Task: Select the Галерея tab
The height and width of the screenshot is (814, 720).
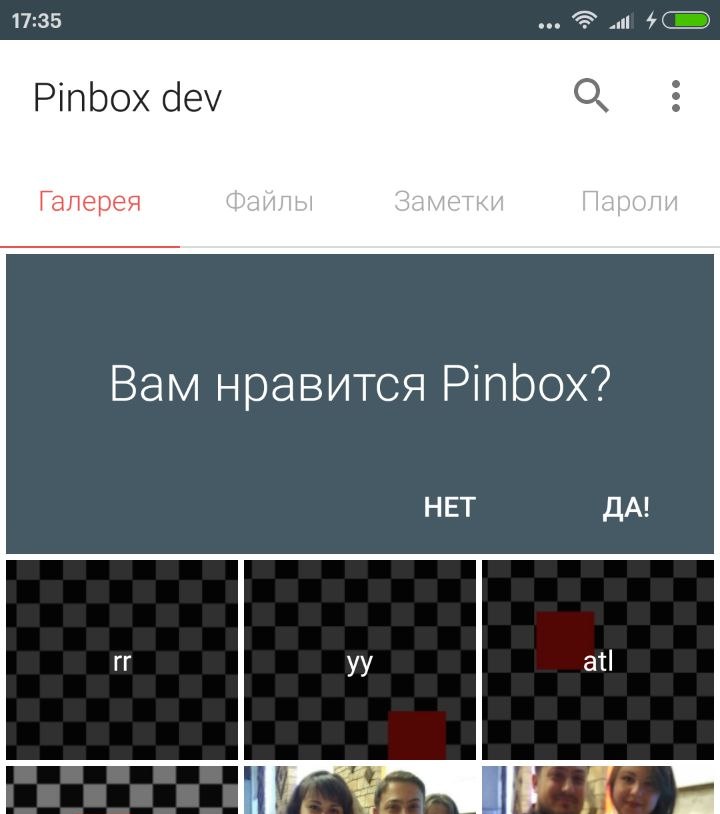Action: click(90, 202)
